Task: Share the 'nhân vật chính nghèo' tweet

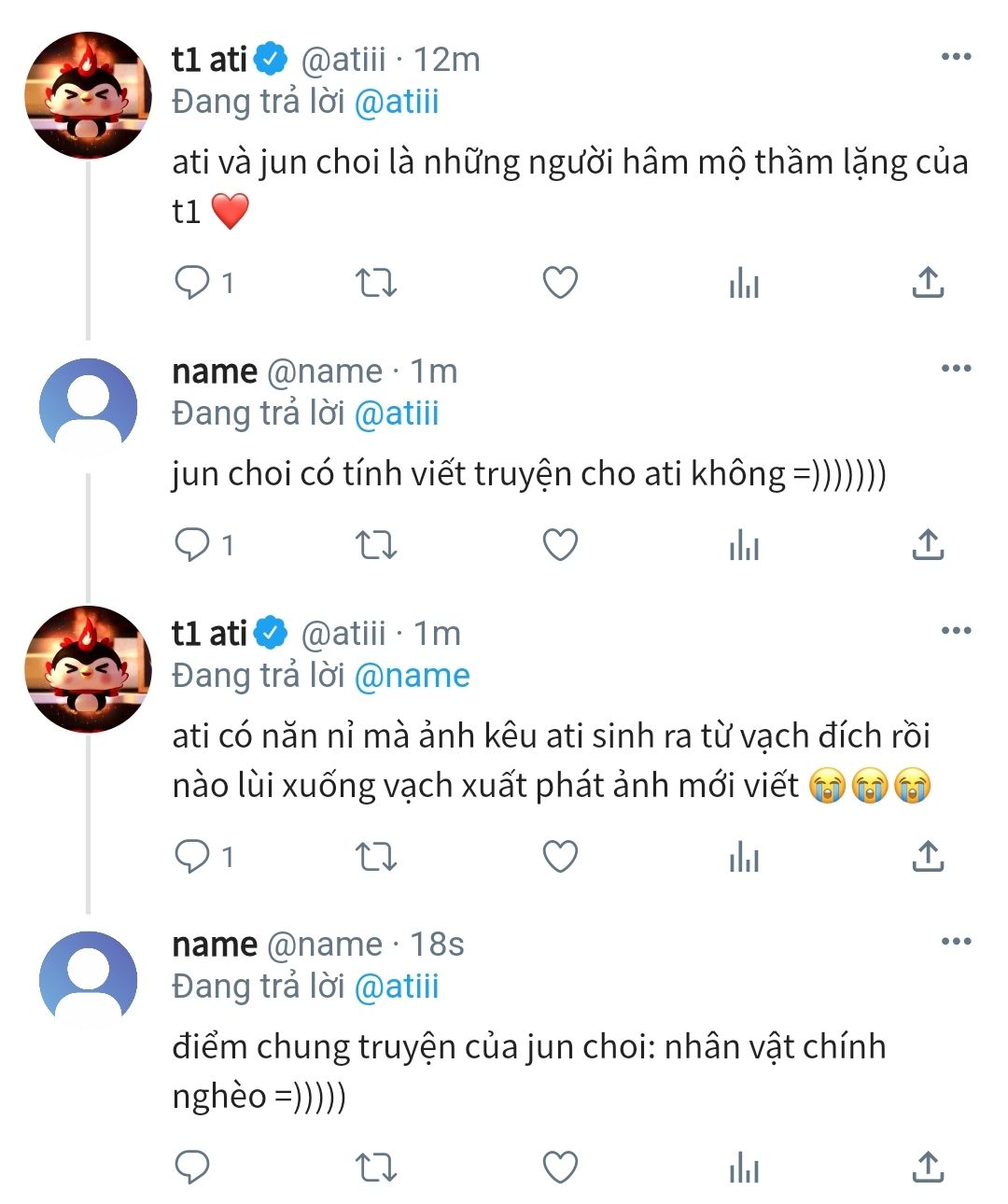Action: 928,1167
